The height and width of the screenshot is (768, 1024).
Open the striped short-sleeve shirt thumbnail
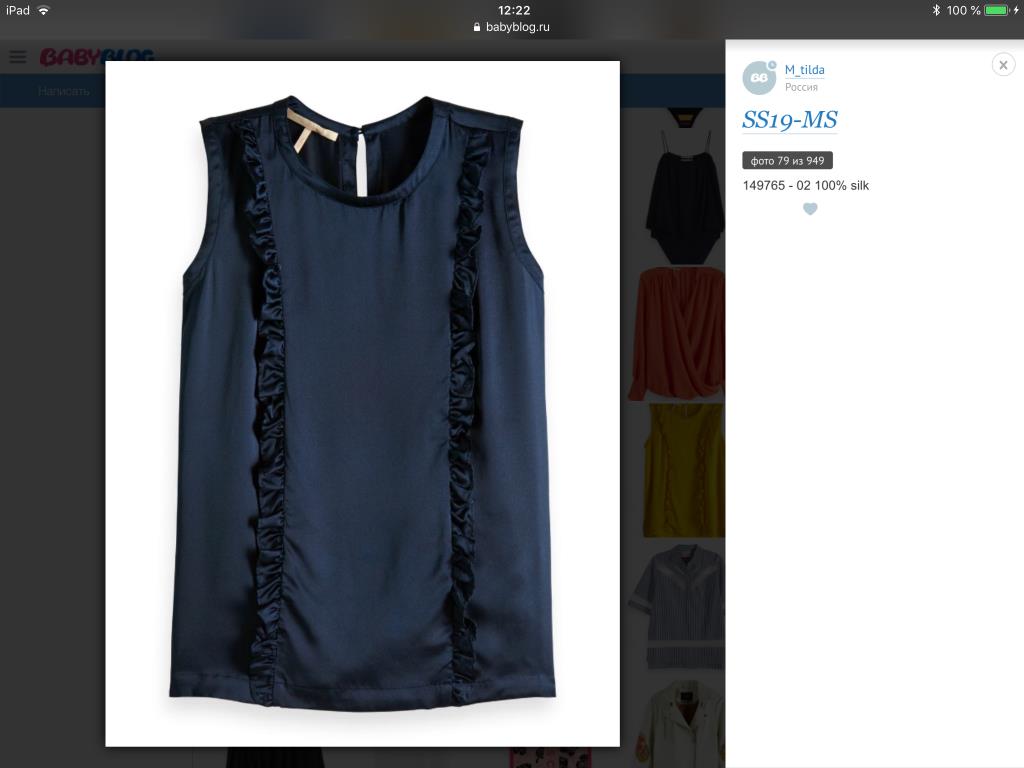click(x=680, y=607)
